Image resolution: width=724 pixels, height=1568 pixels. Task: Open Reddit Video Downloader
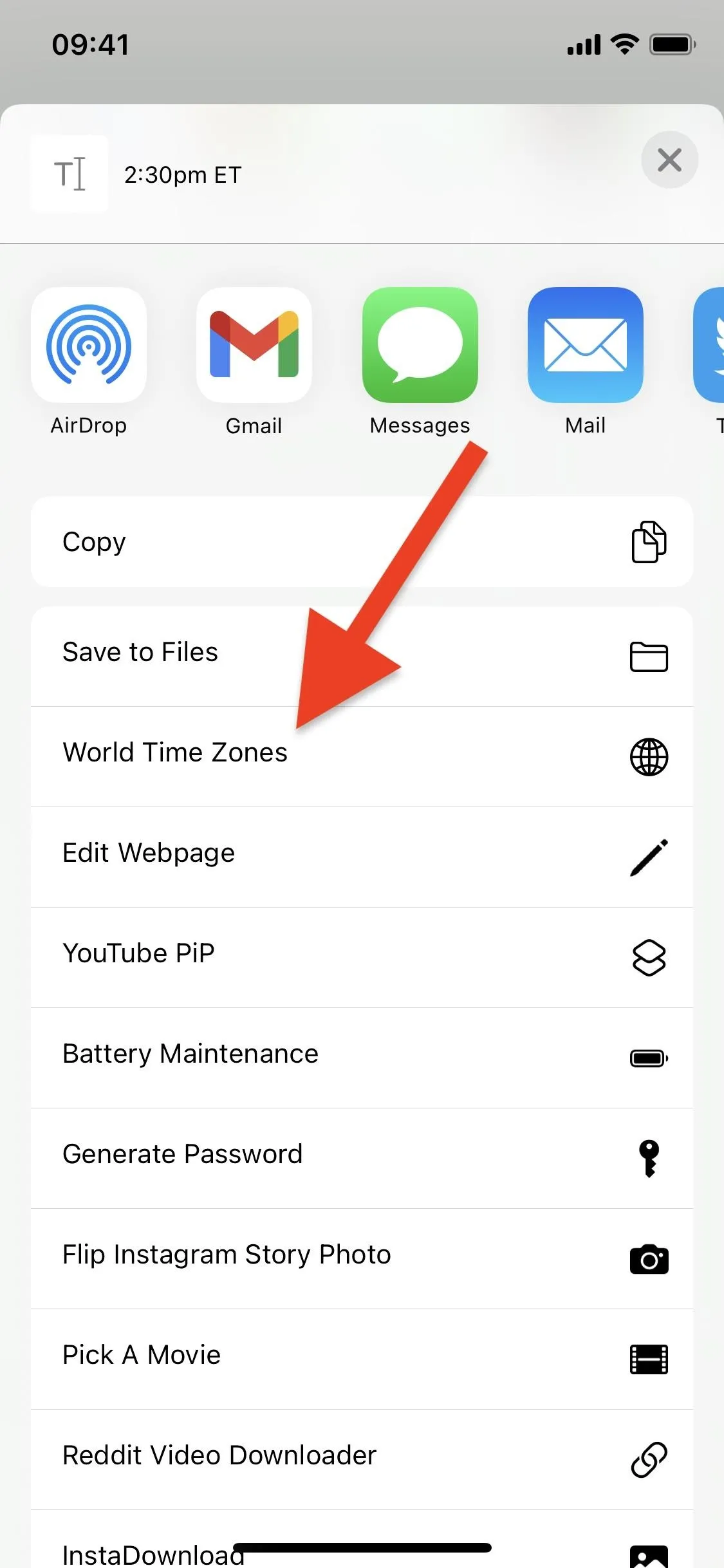coord(362,1459)
